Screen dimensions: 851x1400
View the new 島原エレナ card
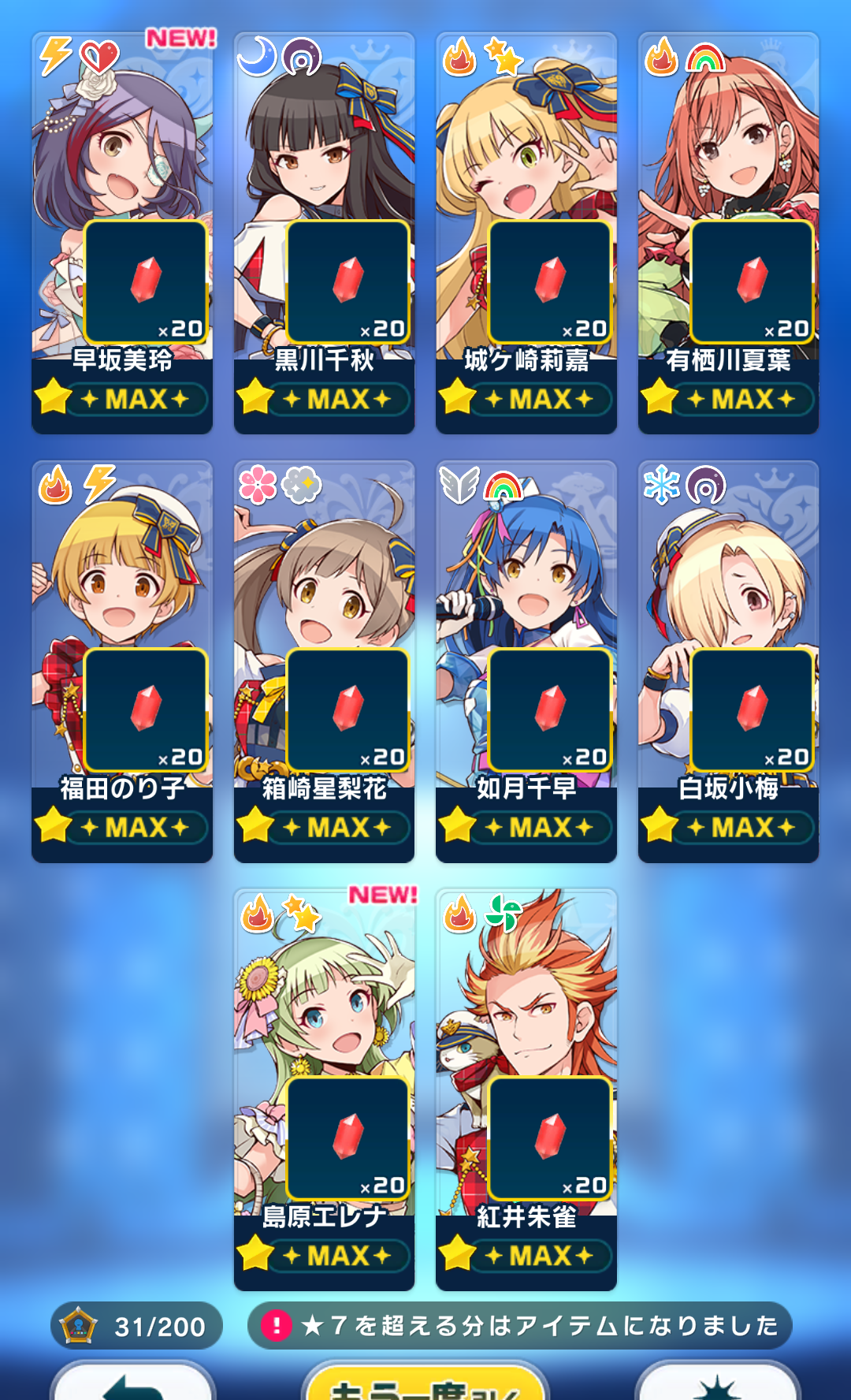pyautogui.click(x=324, y=1089)
